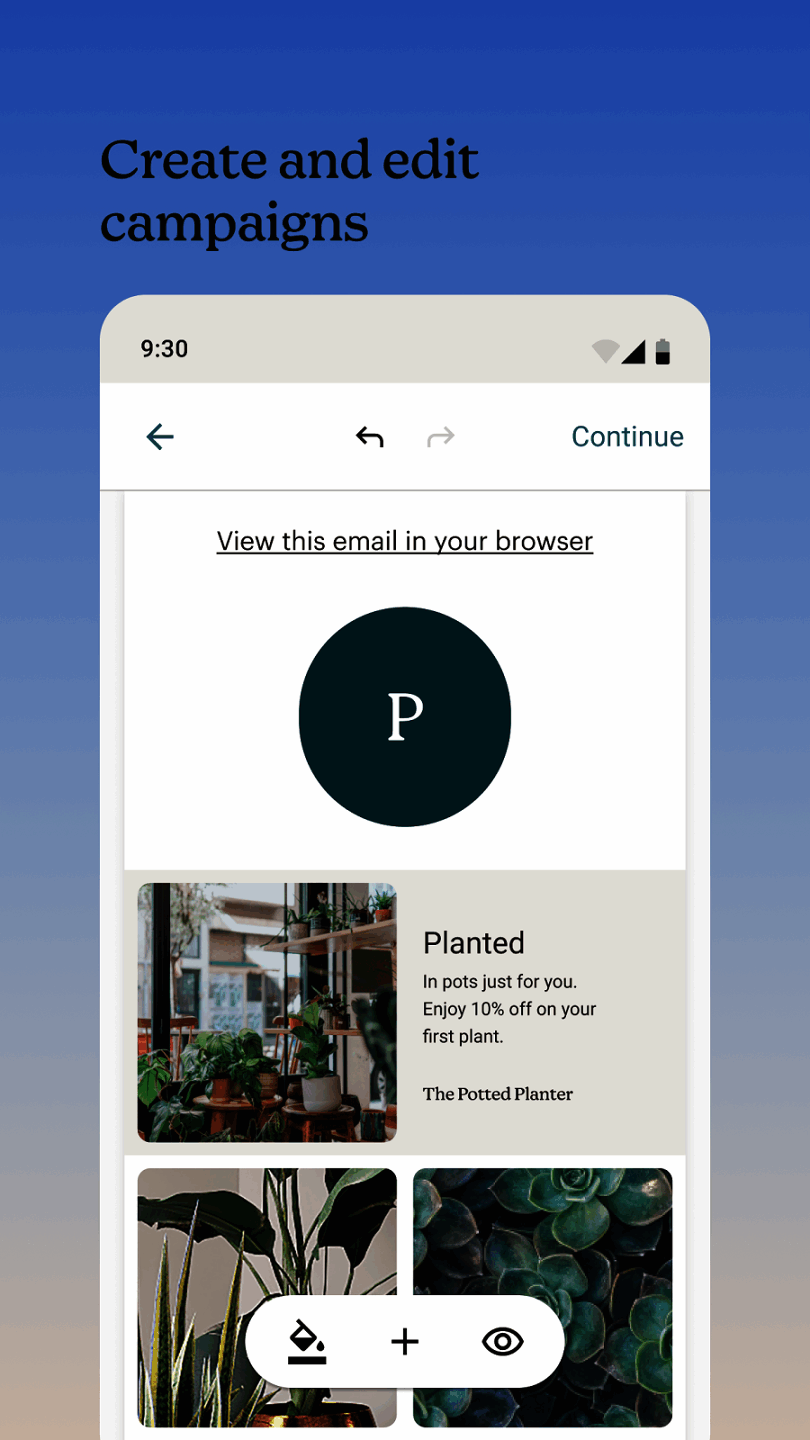
Task: Tap the battery icon in the status bar
Action: pos(662,351)
